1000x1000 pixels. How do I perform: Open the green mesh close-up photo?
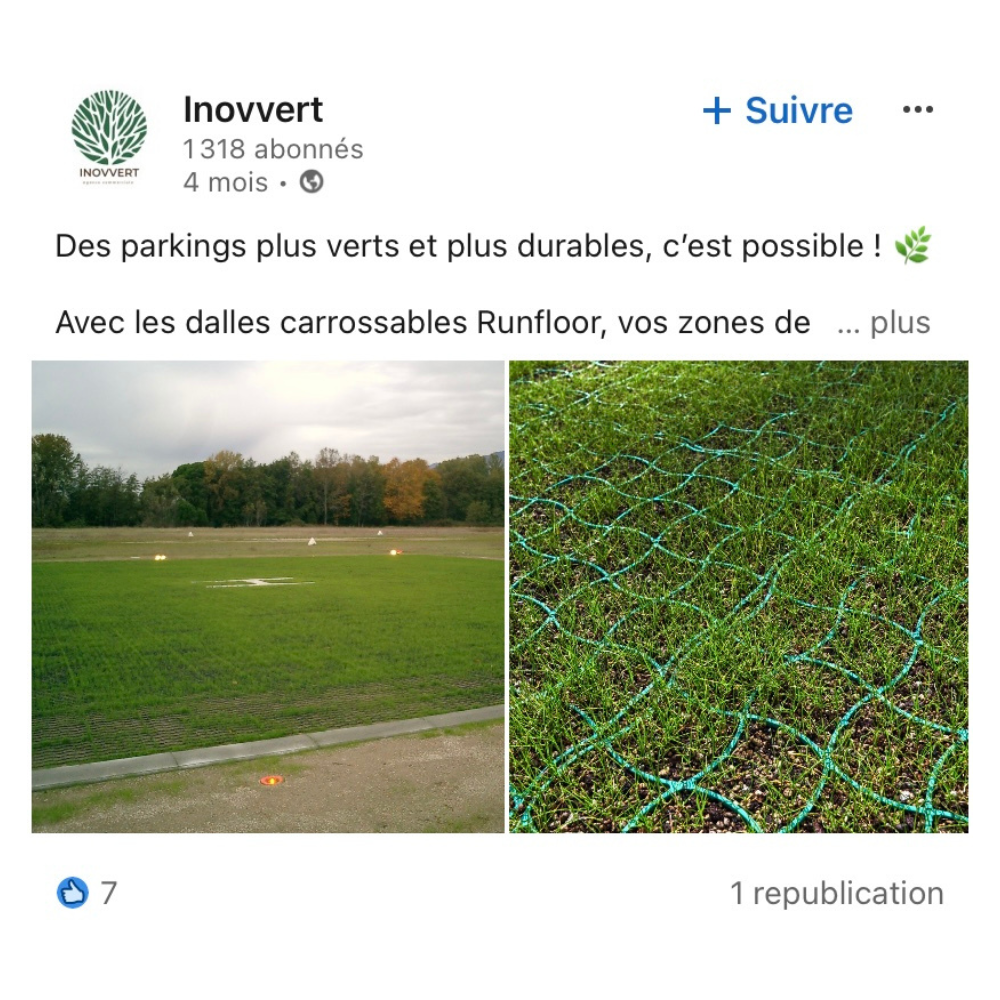[x=739, y=596]
